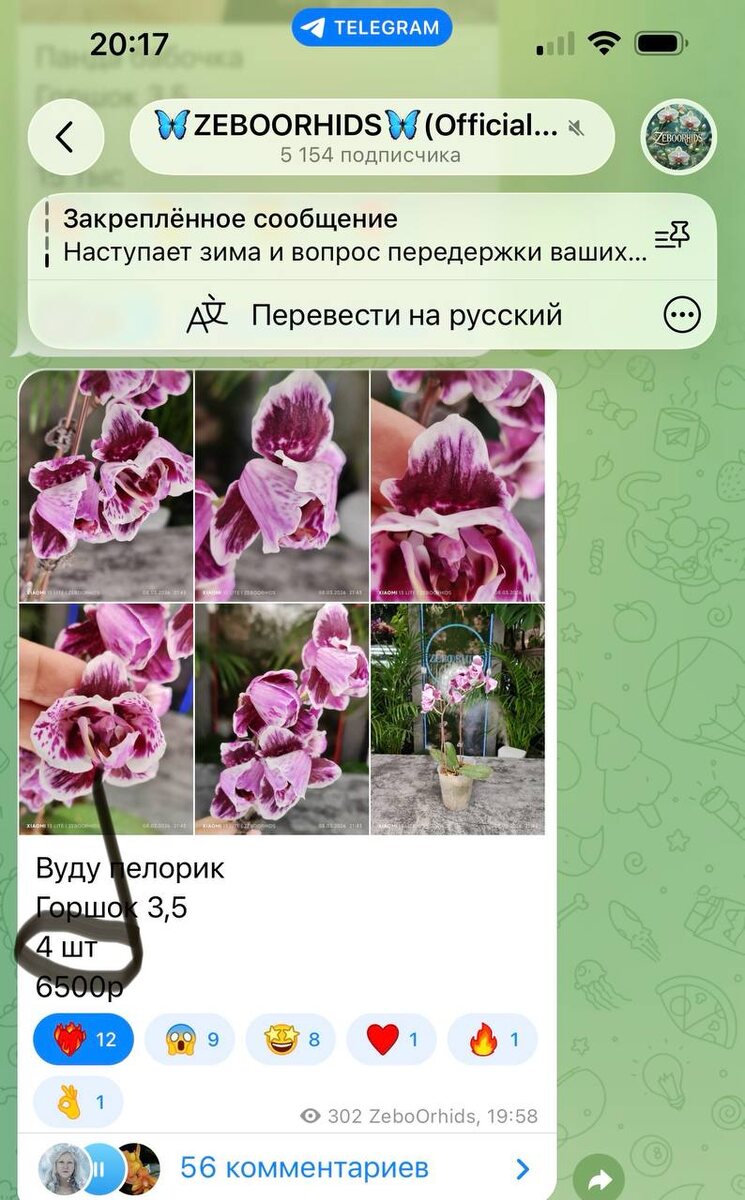Add the fire reaction
Image resolution: width=745 pixels, height=1200 pixels.
coord(492,1040)
